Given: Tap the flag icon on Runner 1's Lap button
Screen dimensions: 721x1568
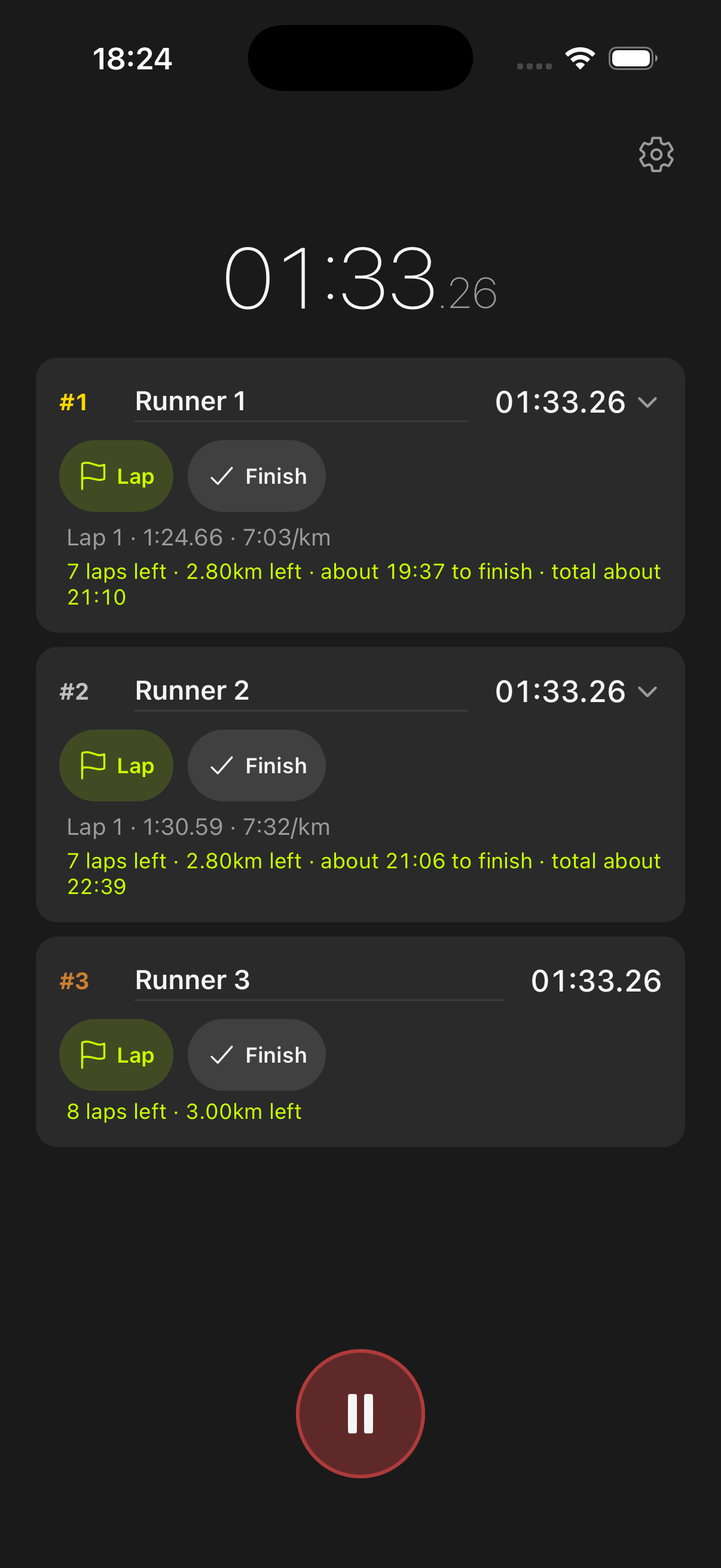Looking at the screenshot, I should 93,476.
